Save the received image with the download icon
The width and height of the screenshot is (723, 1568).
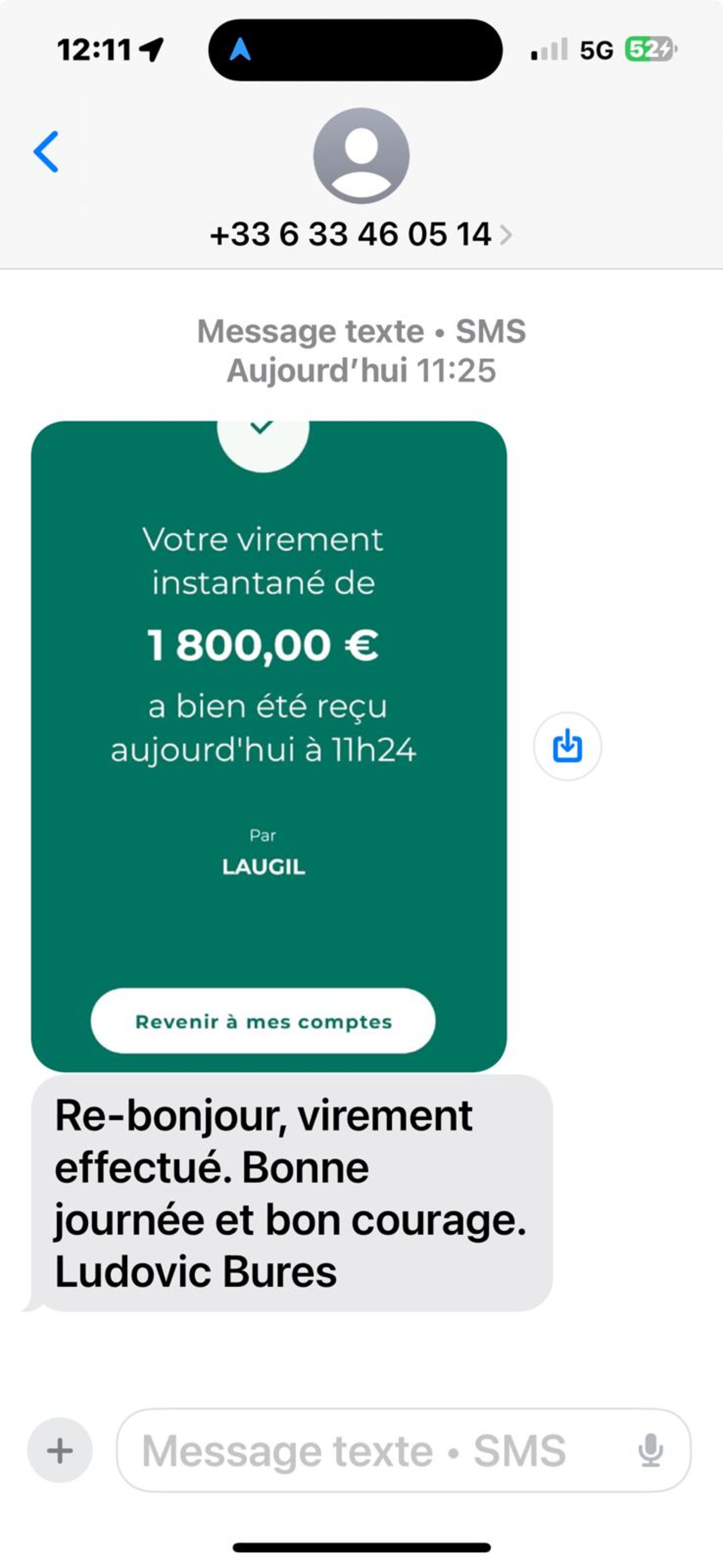(567, 746)
